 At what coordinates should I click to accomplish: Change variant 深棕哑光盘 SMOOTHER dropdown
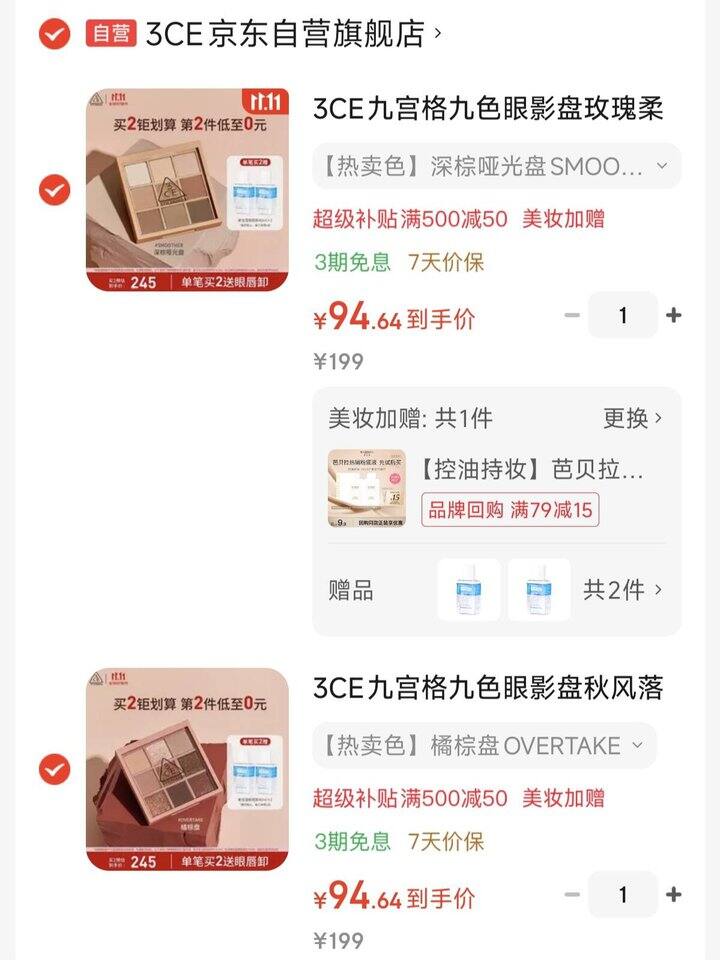pyautogui.click(x=496, y=166)
